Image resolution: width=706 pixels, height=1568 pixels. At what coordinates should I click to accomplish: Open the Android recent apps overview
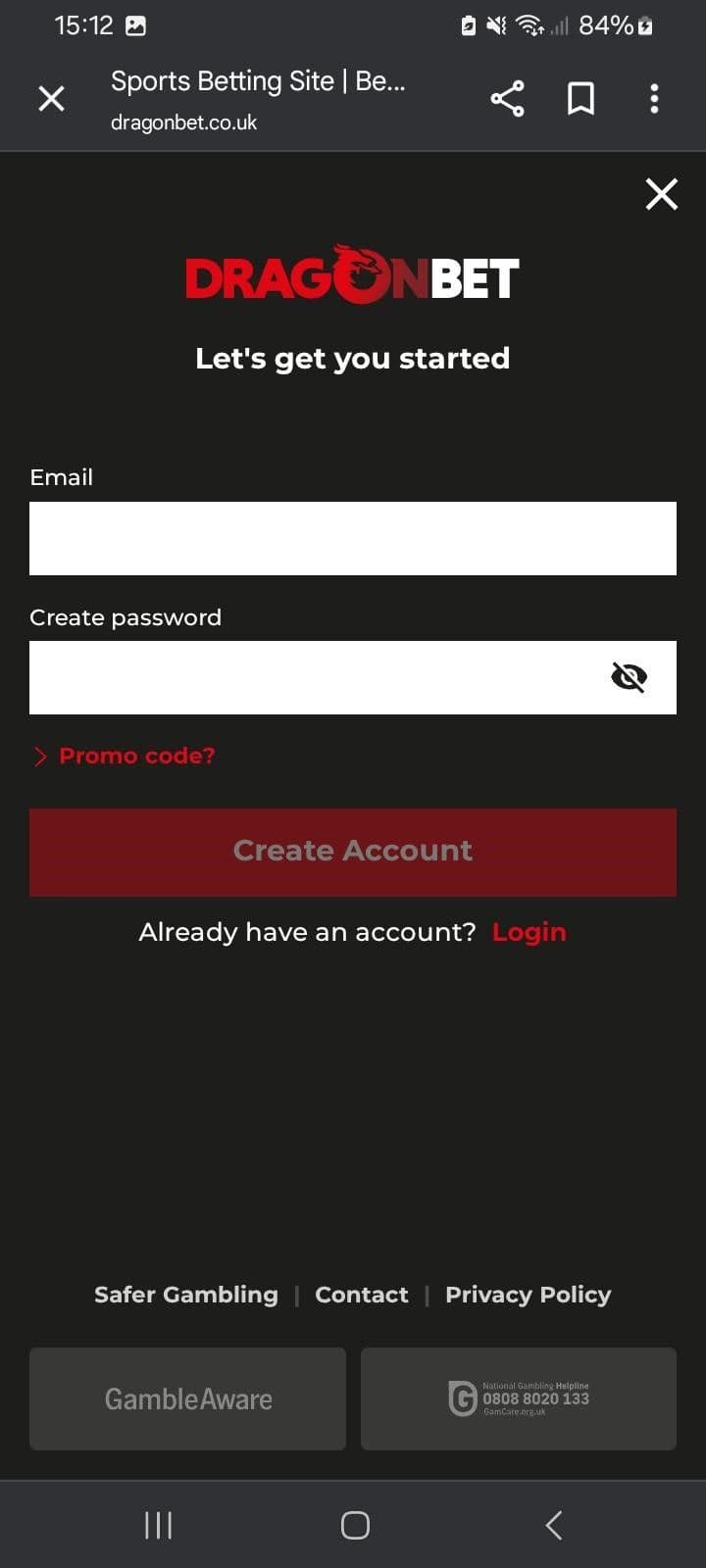coord(157,1525)
